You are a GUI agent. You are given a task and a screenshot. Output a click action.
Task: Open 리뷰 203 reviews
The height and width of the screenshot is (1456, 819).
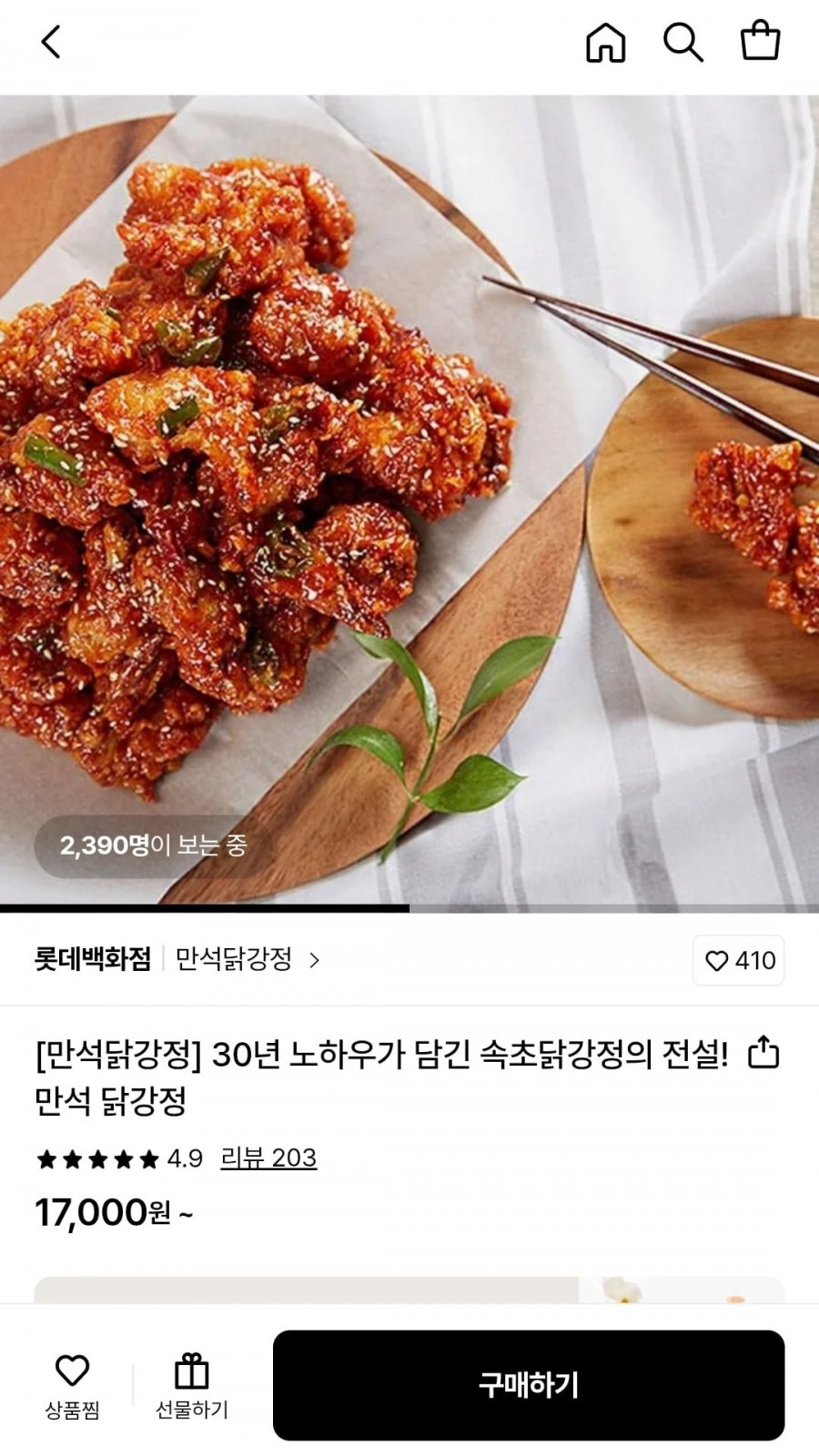pos(268,1158)
